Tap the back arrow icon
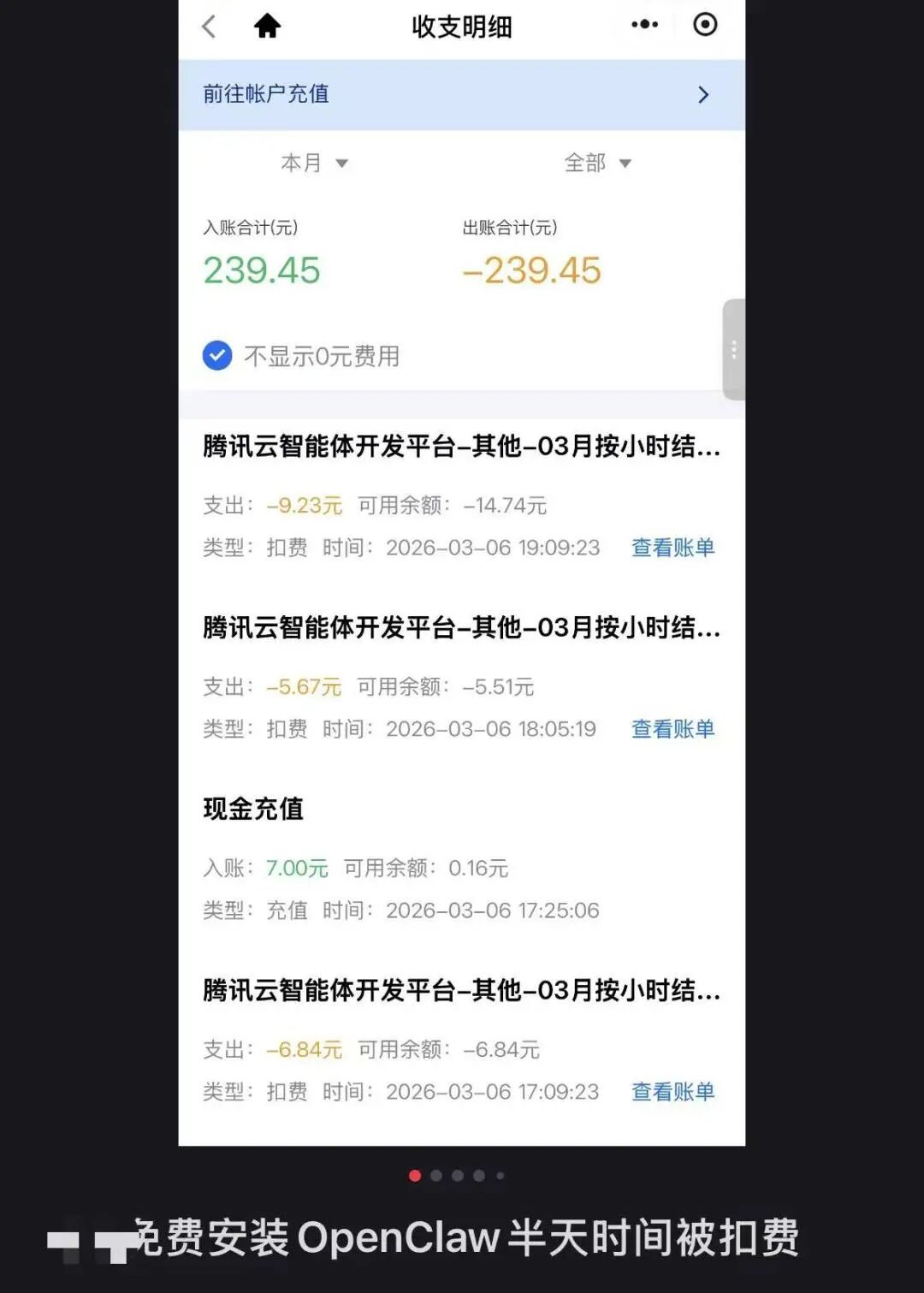This screenshot has width=924, height=1293. point(208,27)
